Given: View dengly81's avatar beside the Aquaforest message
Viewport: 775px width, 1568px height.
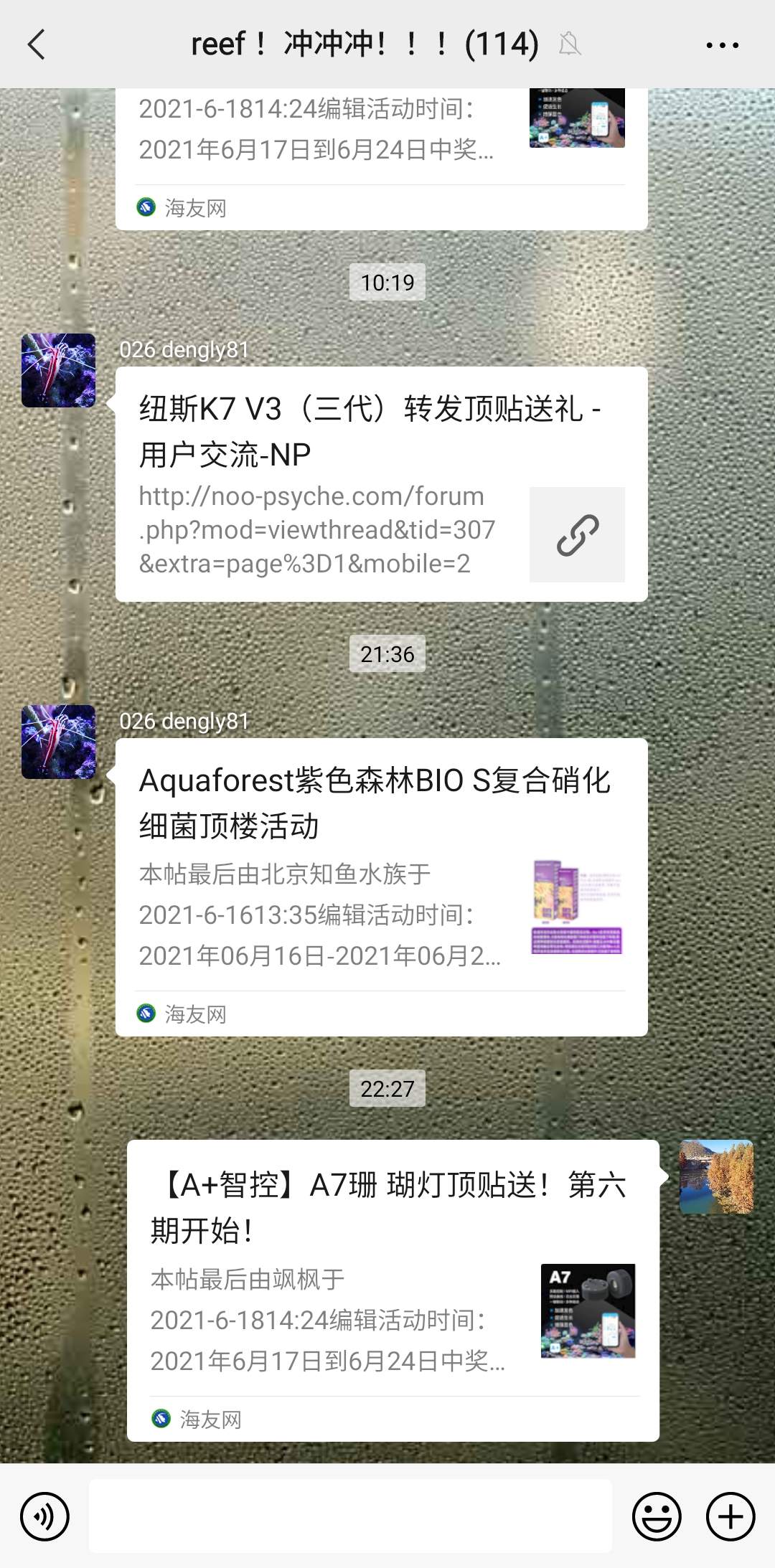Looking at the screenshot, I should pos(59,742).
